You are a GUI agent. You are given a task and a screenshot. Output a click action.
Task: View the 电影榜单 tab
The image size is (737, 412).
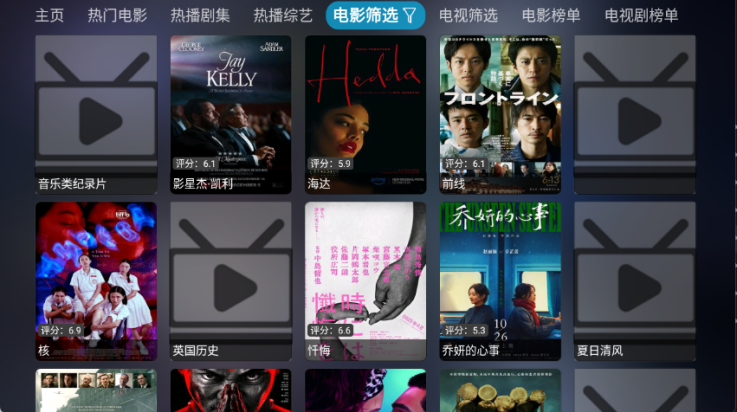point(551,15)
